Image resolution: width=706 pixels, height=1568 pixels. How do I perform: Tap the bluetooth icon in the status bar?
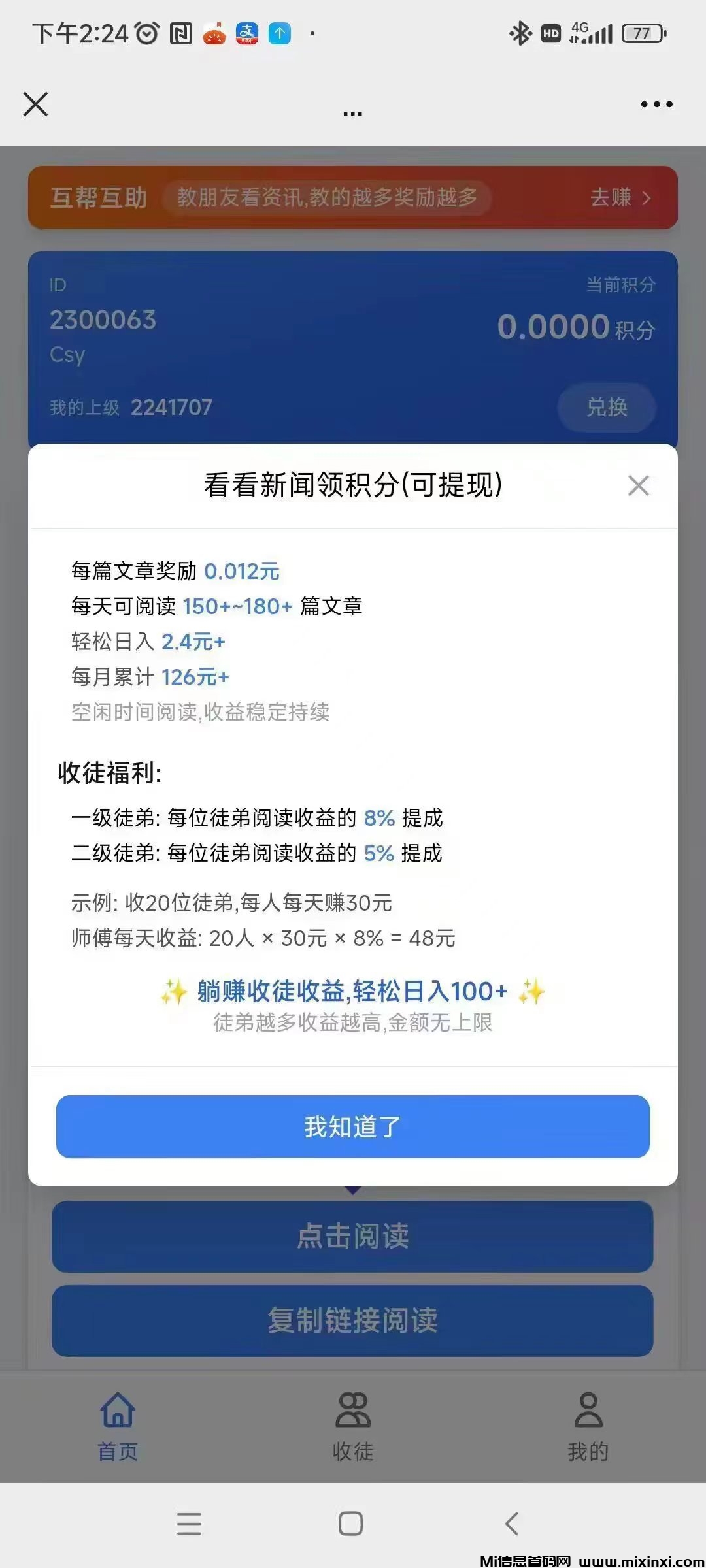(x=521, y=33)
